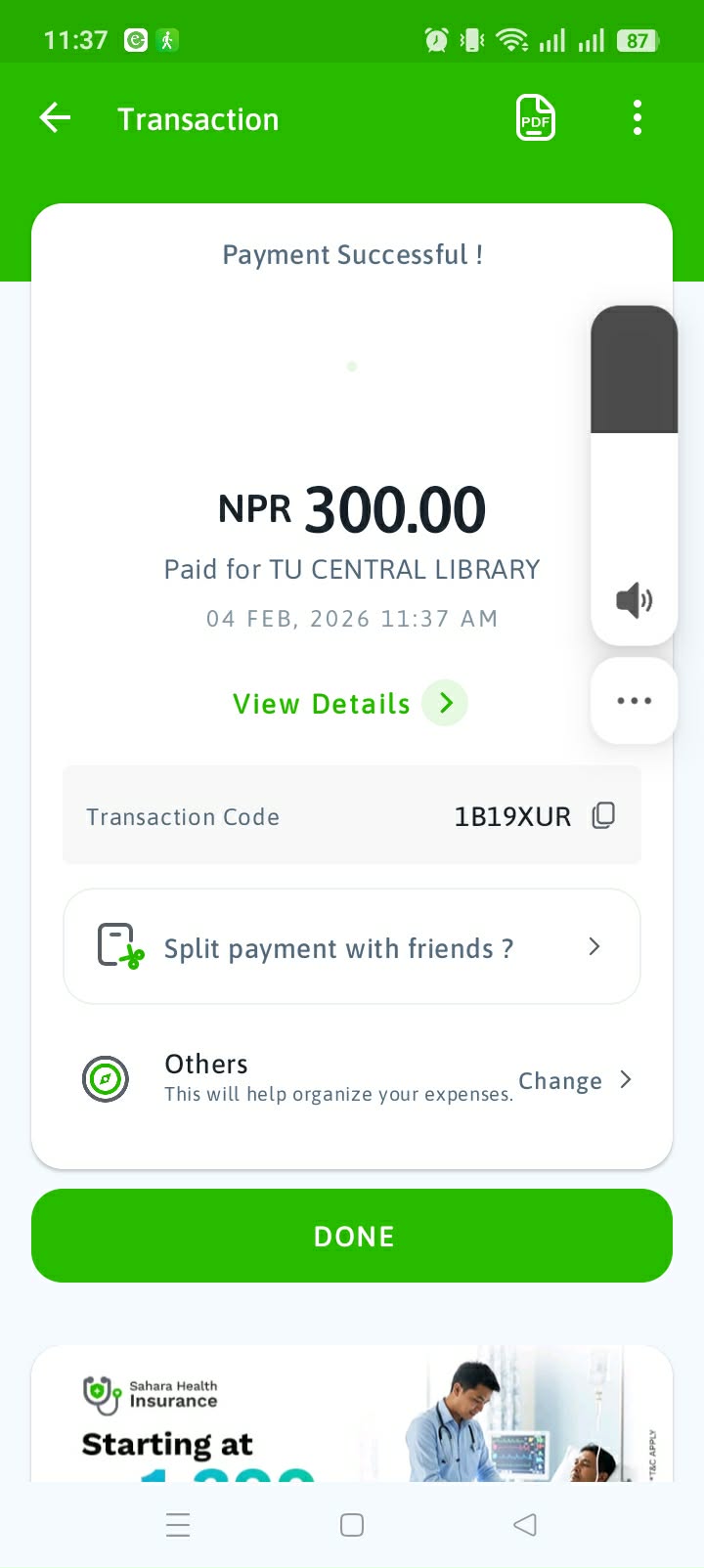
Task: Change the Others expense category
Action: (x=574, y=1080)
